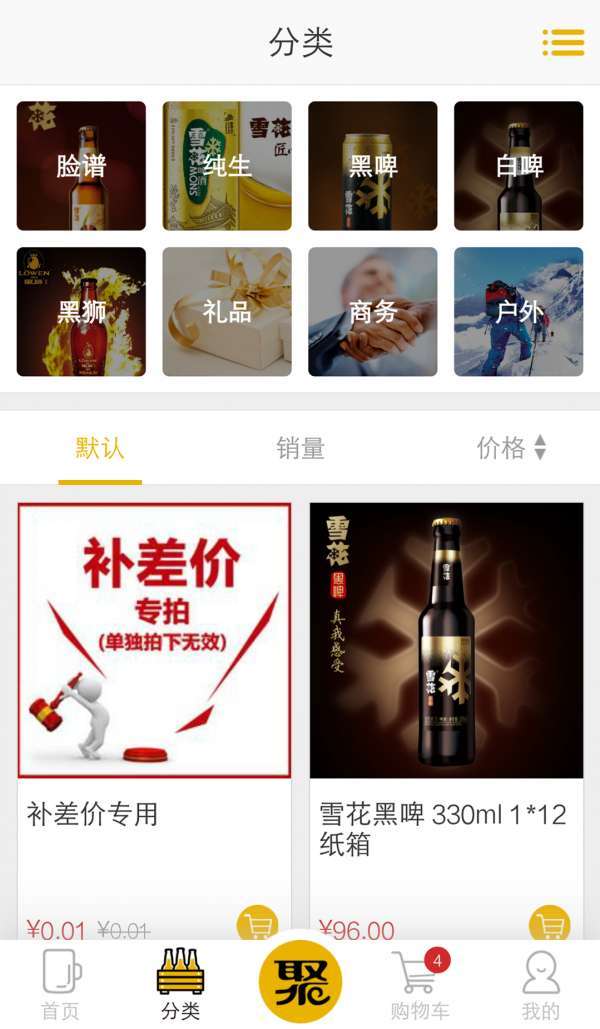Sort products by 价格
This screenshot has height=1029, width=600.
click(511, 448)
